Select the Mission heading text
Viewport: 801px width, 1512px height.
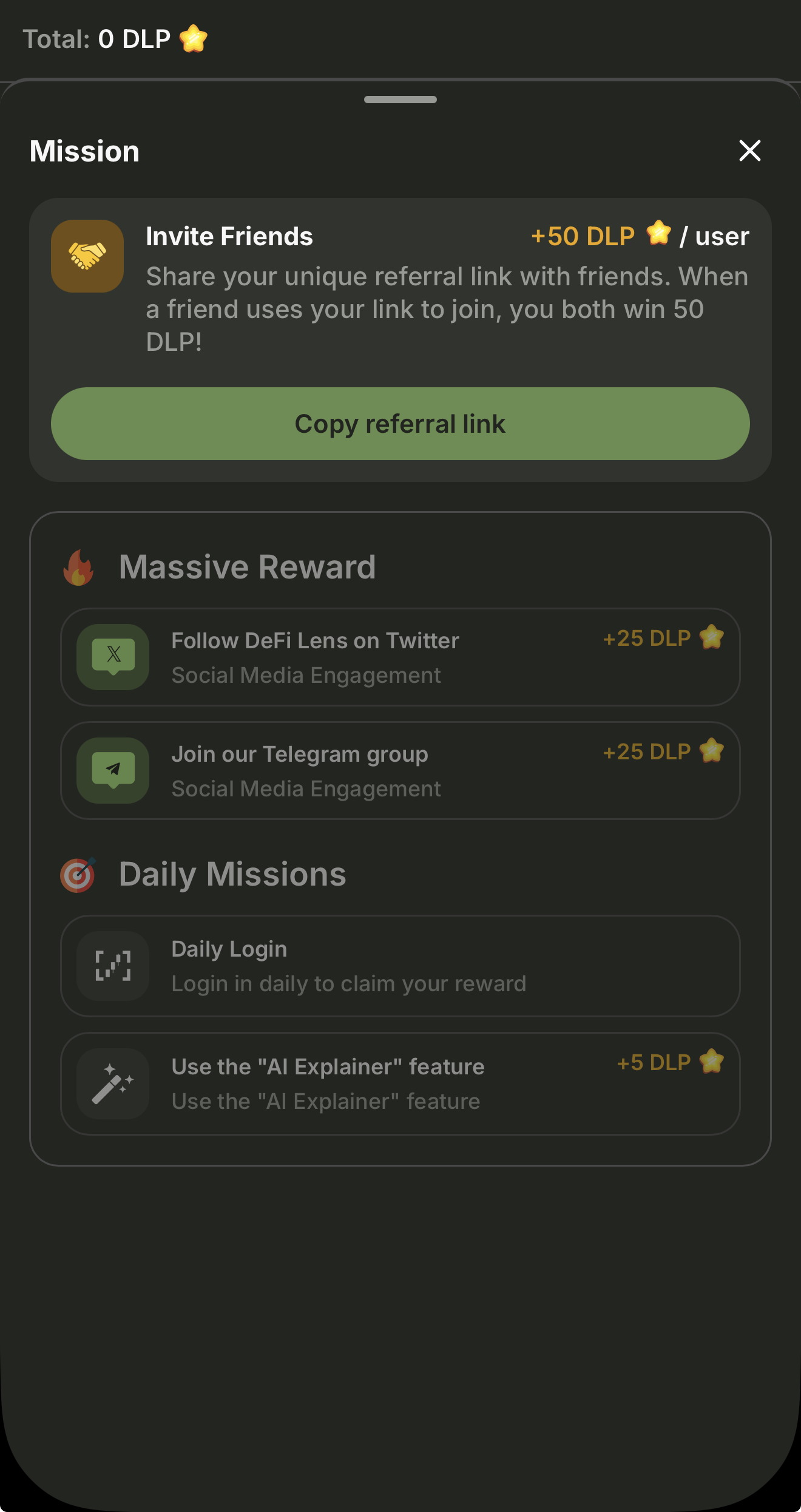(x=84, y=151)
